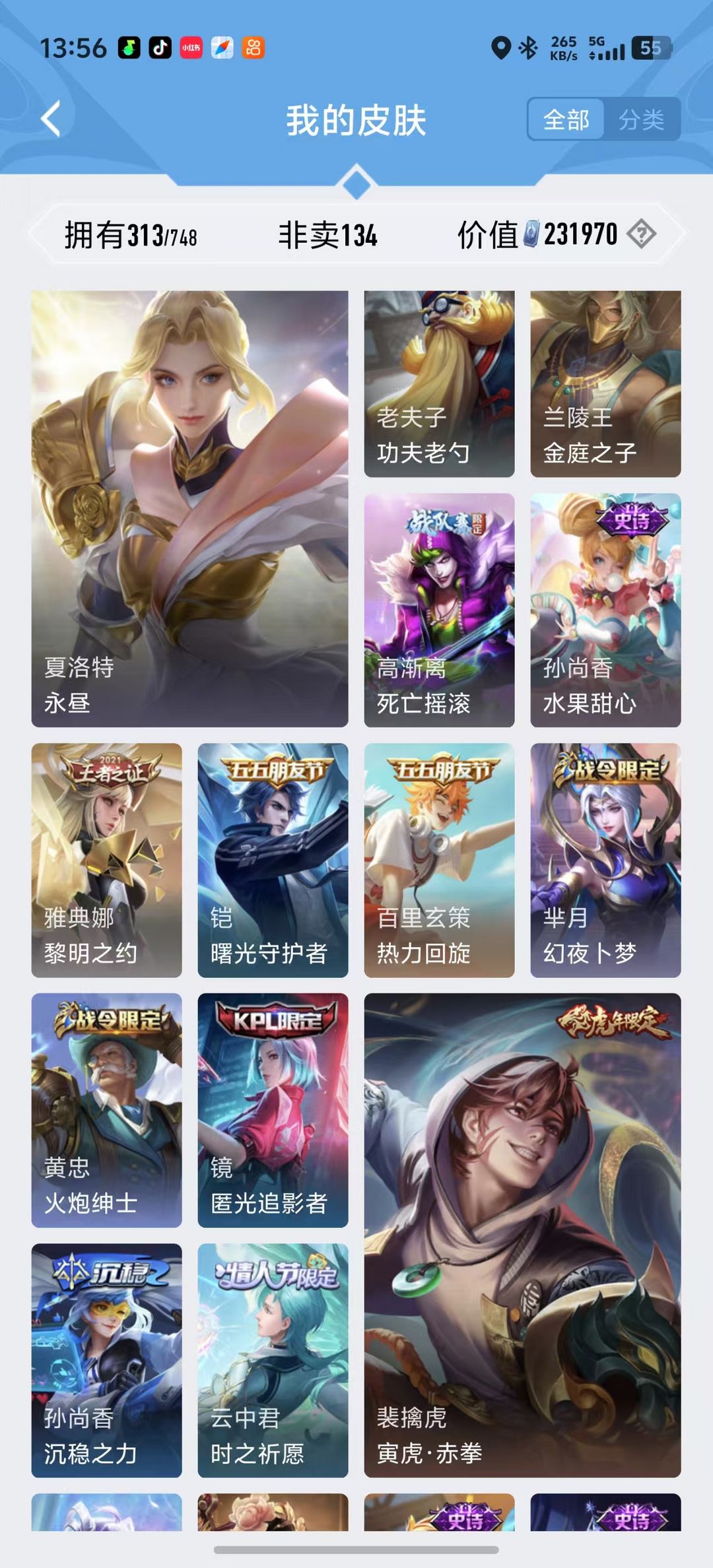Tap the 芈月 幻夜卜梦 skin
The height and width of the screenshot is (1568, 713).
(605, 860)
